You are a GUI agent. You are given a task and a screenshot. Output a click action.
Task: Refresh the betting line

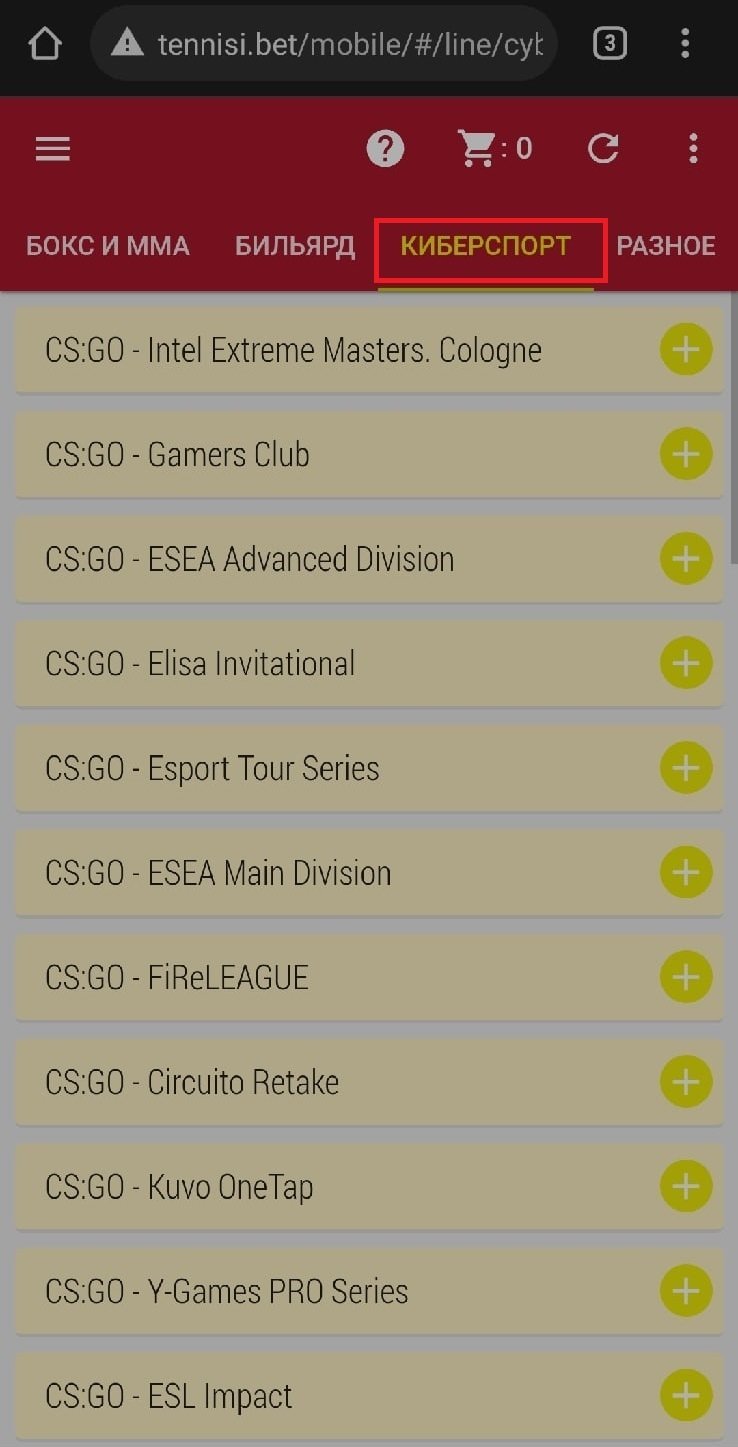tap(602, 150)
